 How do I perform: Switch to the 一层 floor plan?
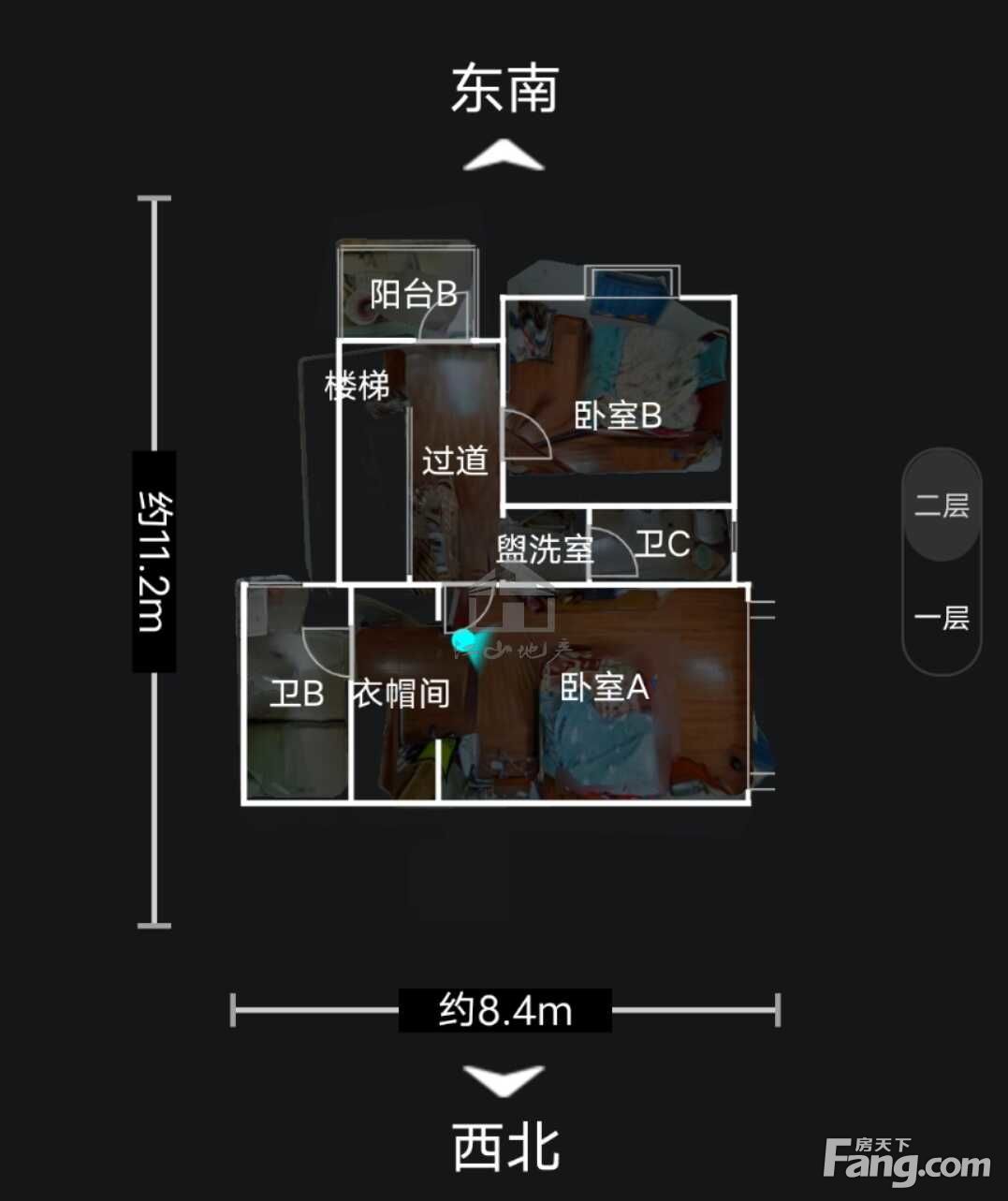[942, 618]
